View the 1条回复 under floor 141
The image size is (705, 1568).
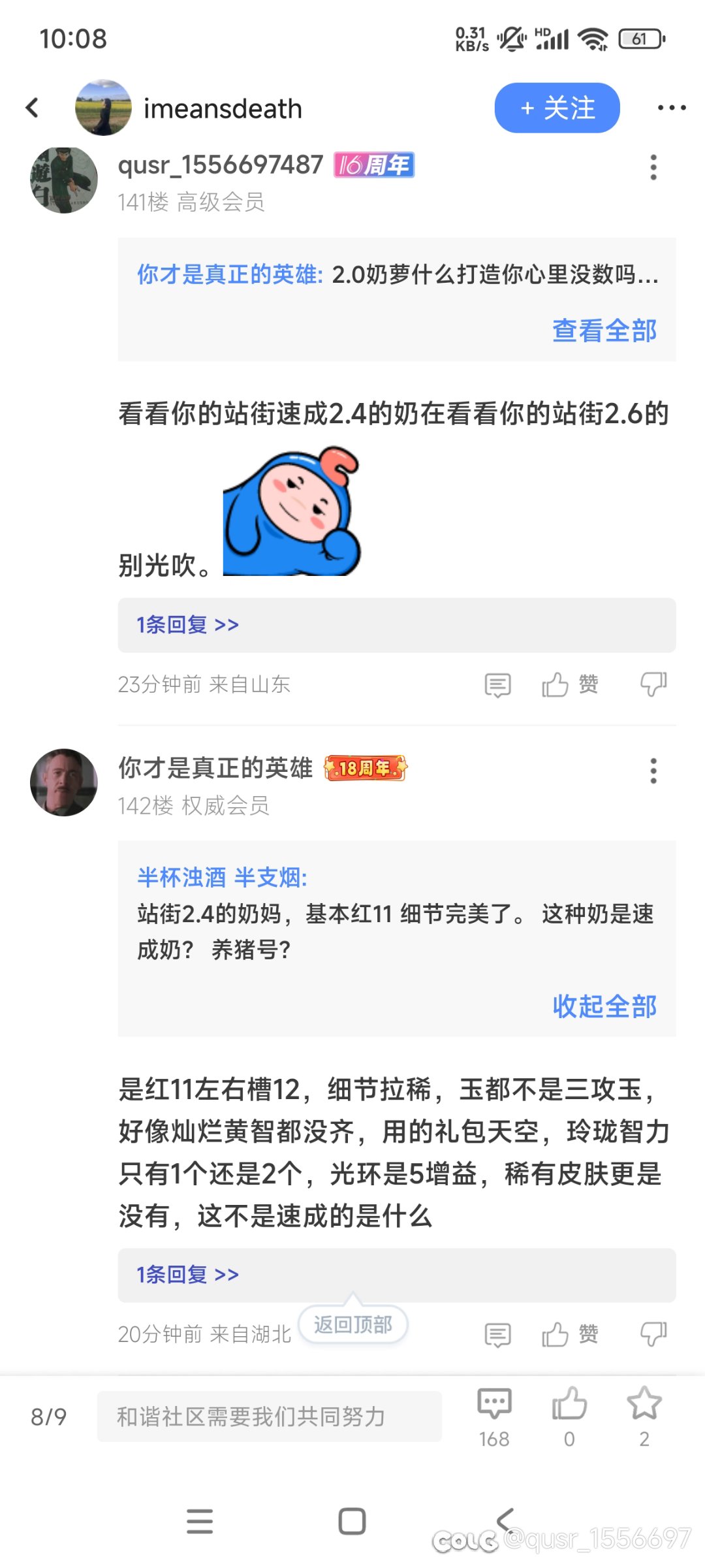(x=187, y=624)
